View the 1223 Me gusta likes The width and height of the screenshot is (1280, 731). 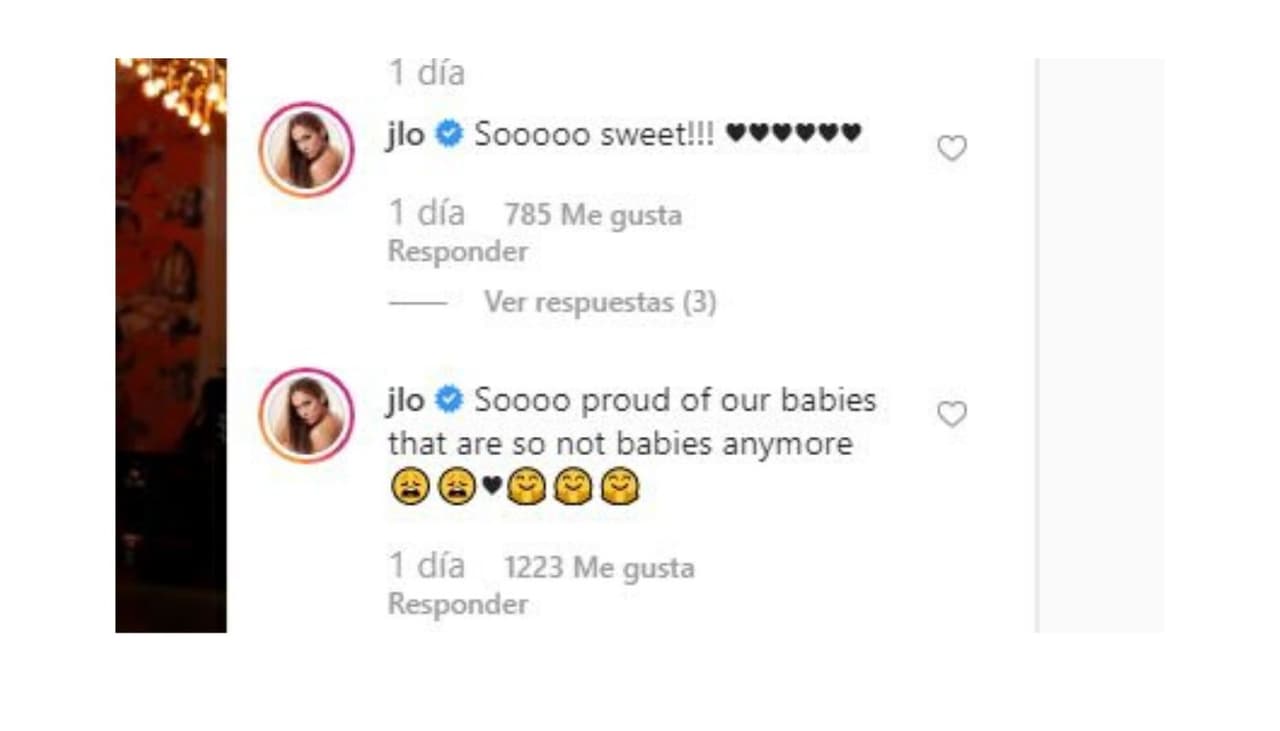599,568
